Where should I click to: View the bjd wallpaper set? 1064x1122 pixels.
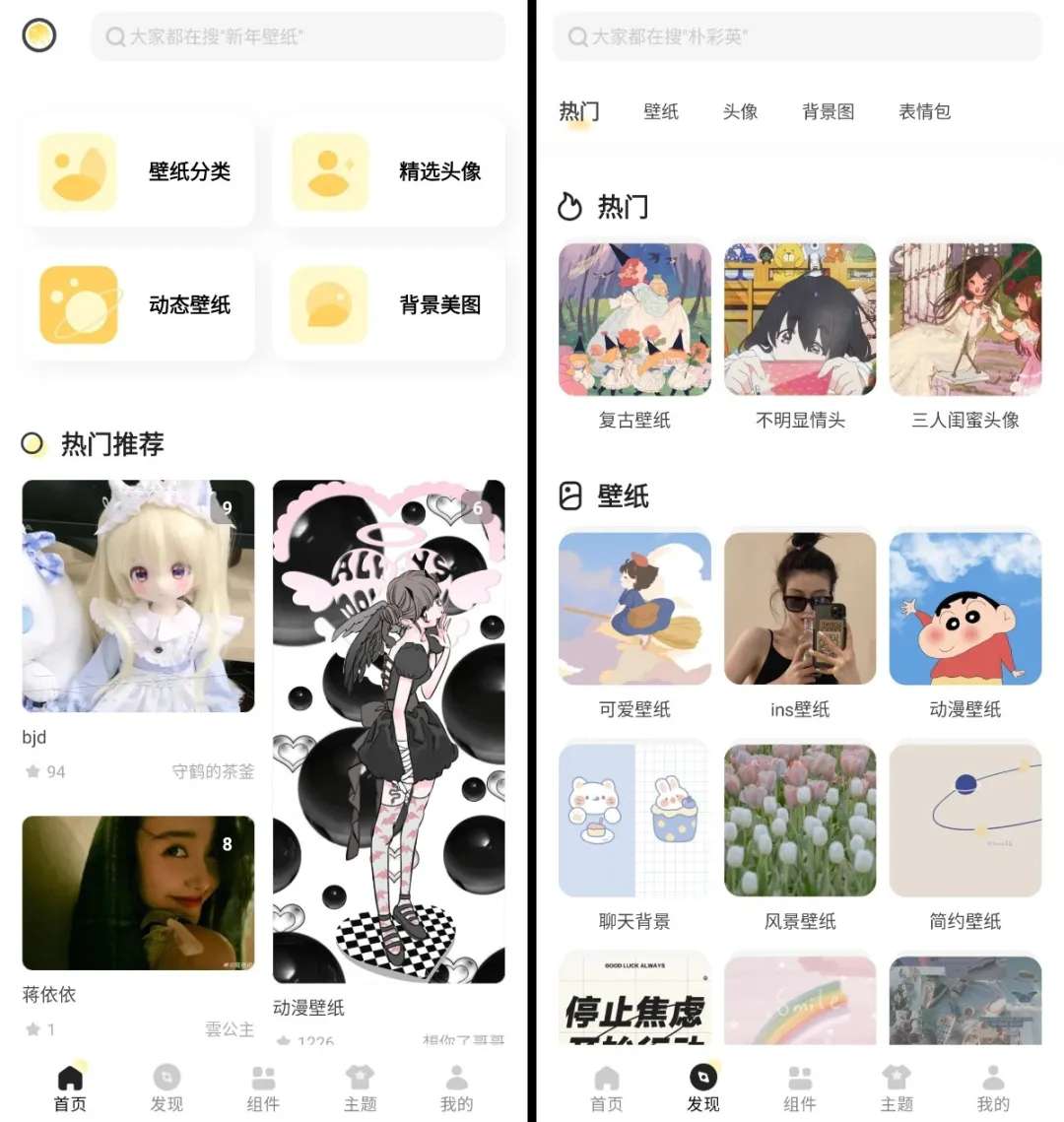[138, 596]
